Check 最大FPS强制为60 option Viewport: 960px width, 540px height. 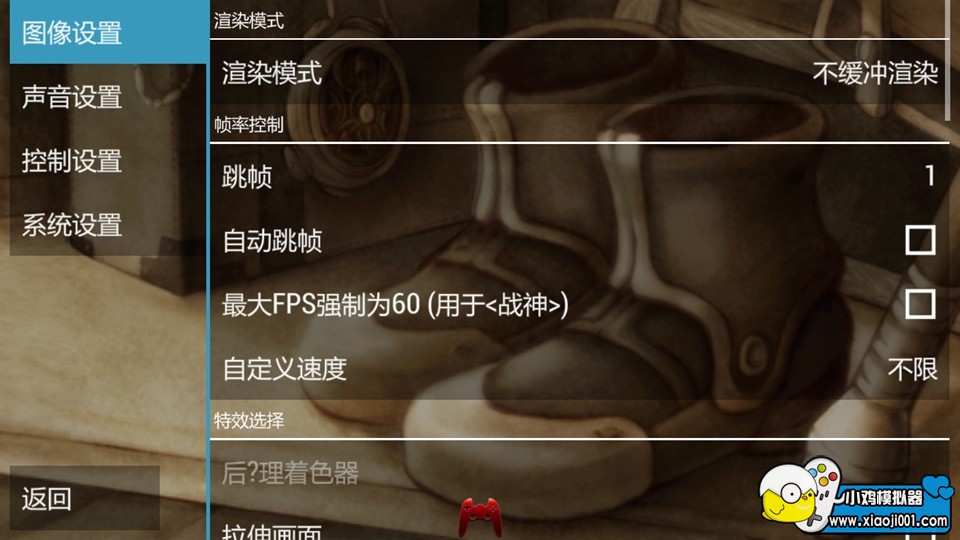click(x=919, y=304)
